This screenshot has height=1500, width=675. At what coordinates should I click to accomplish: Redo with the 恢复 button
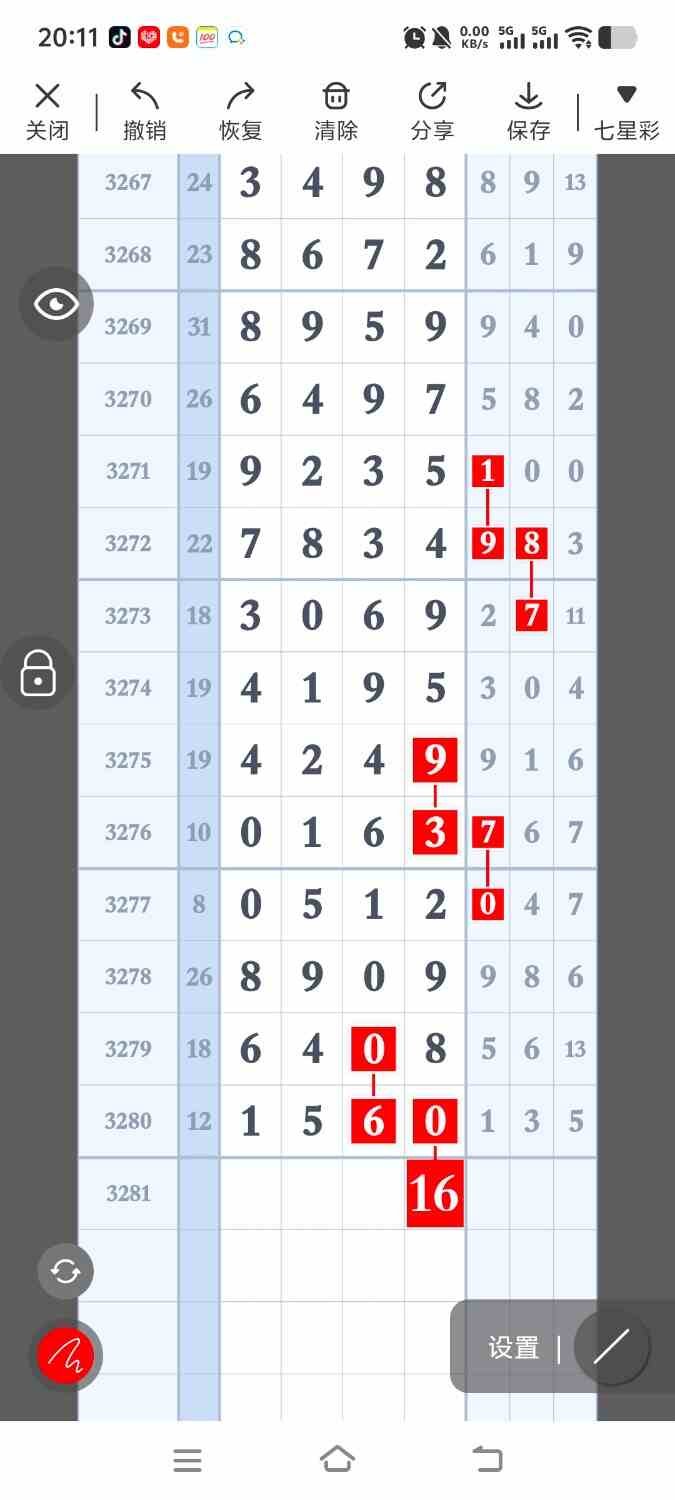(x=241, y=110)
